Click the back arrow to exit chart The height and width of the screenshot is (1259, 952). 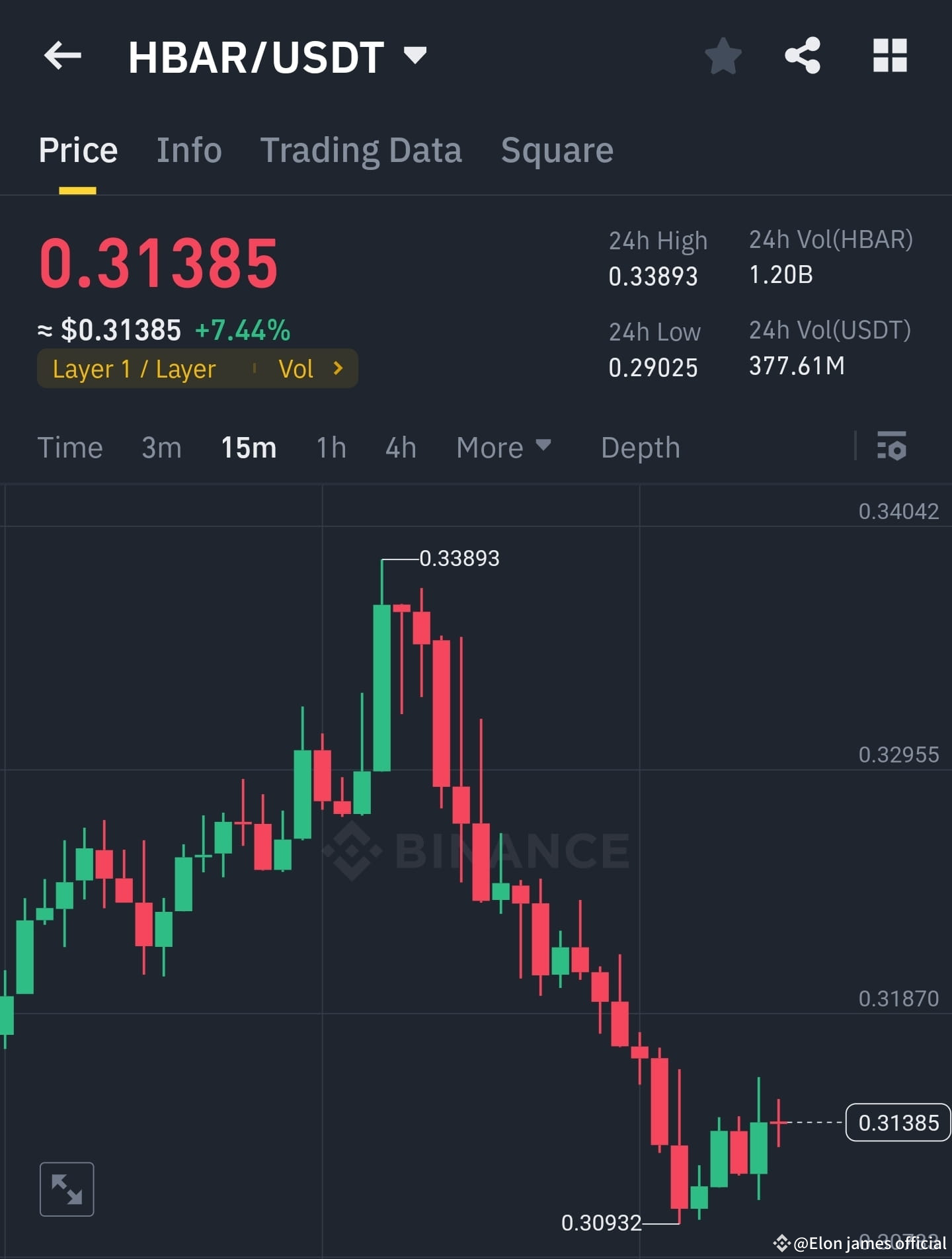[63, 56]
